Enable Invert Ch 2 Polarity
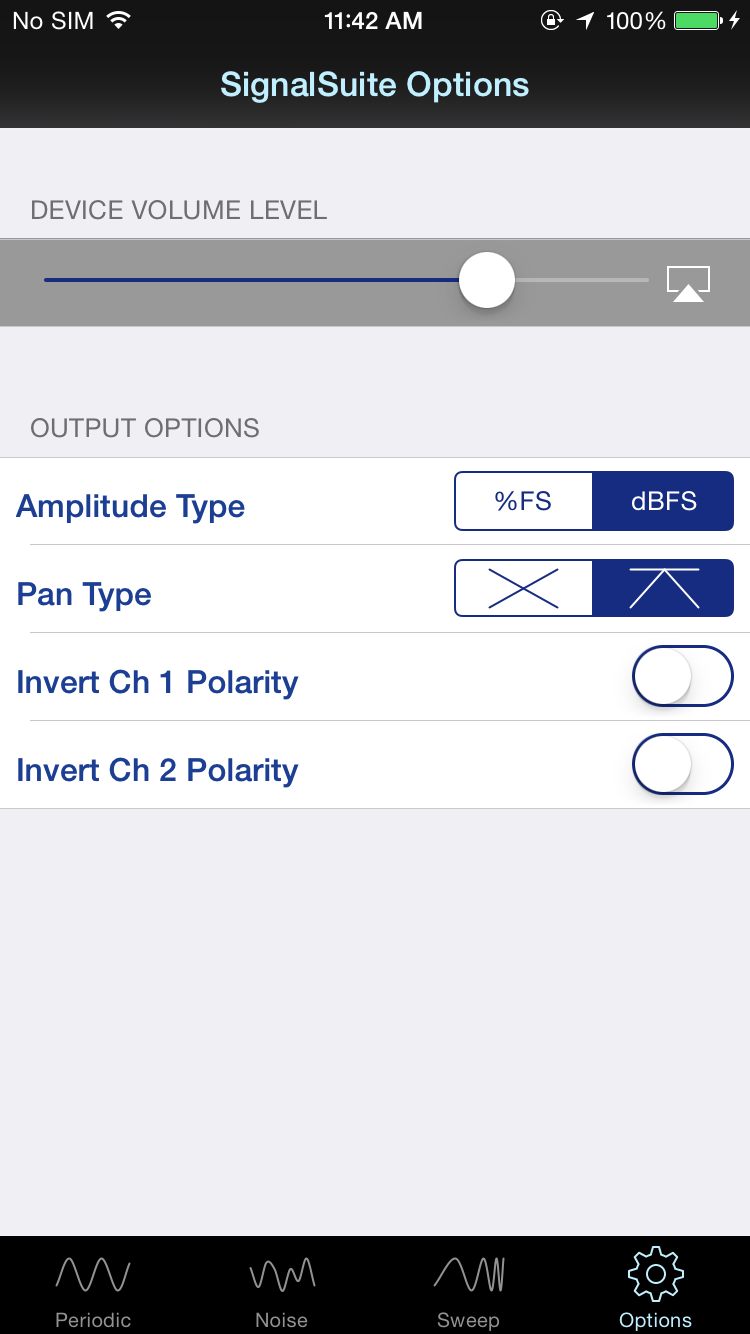The height and width of the screenshot is (1334, 750). coord(683,764)
